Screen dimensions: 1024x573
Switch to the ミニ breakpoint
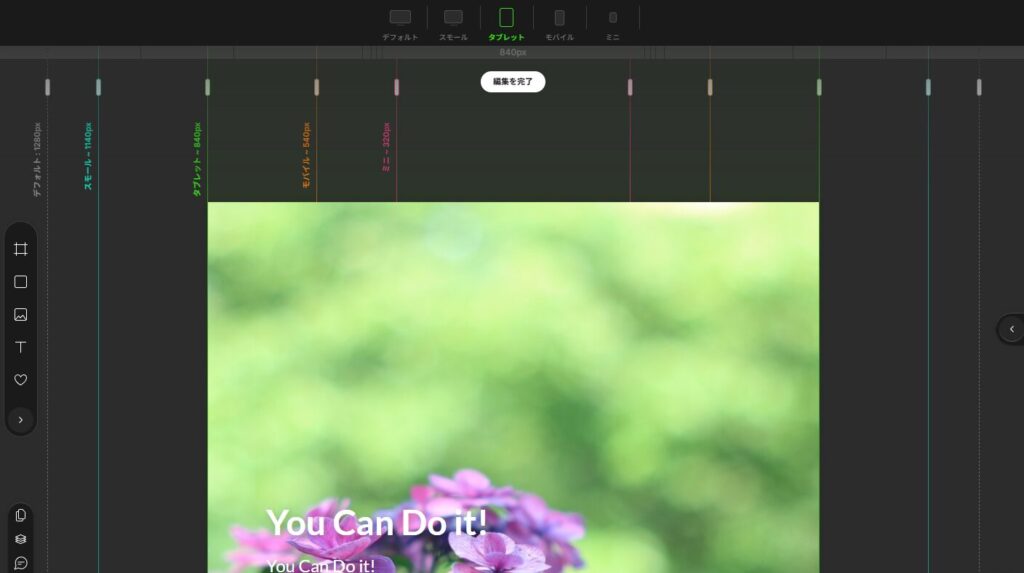613,23
